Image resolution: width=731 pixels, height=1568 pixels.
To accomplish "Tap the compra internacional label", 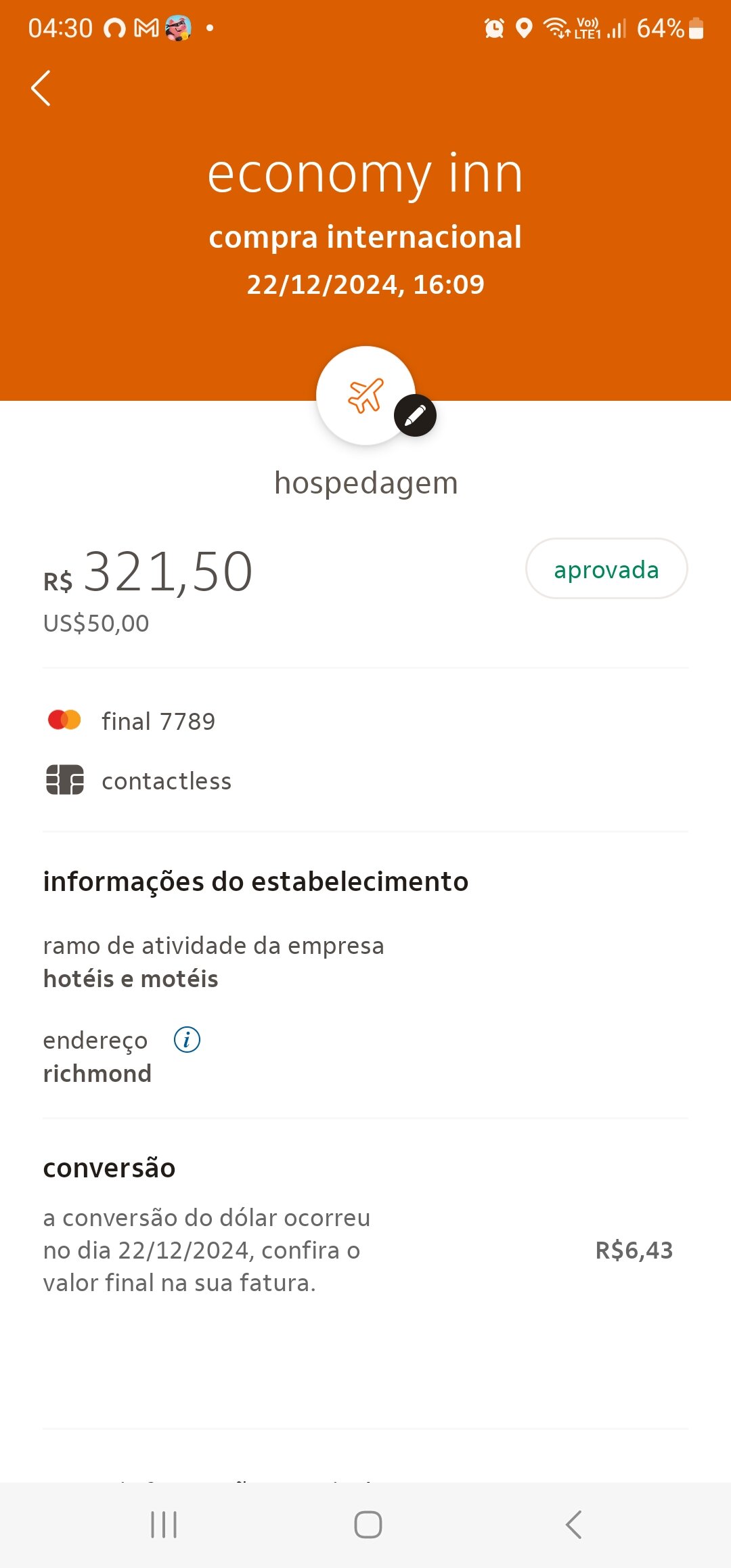I will point(365,236).
